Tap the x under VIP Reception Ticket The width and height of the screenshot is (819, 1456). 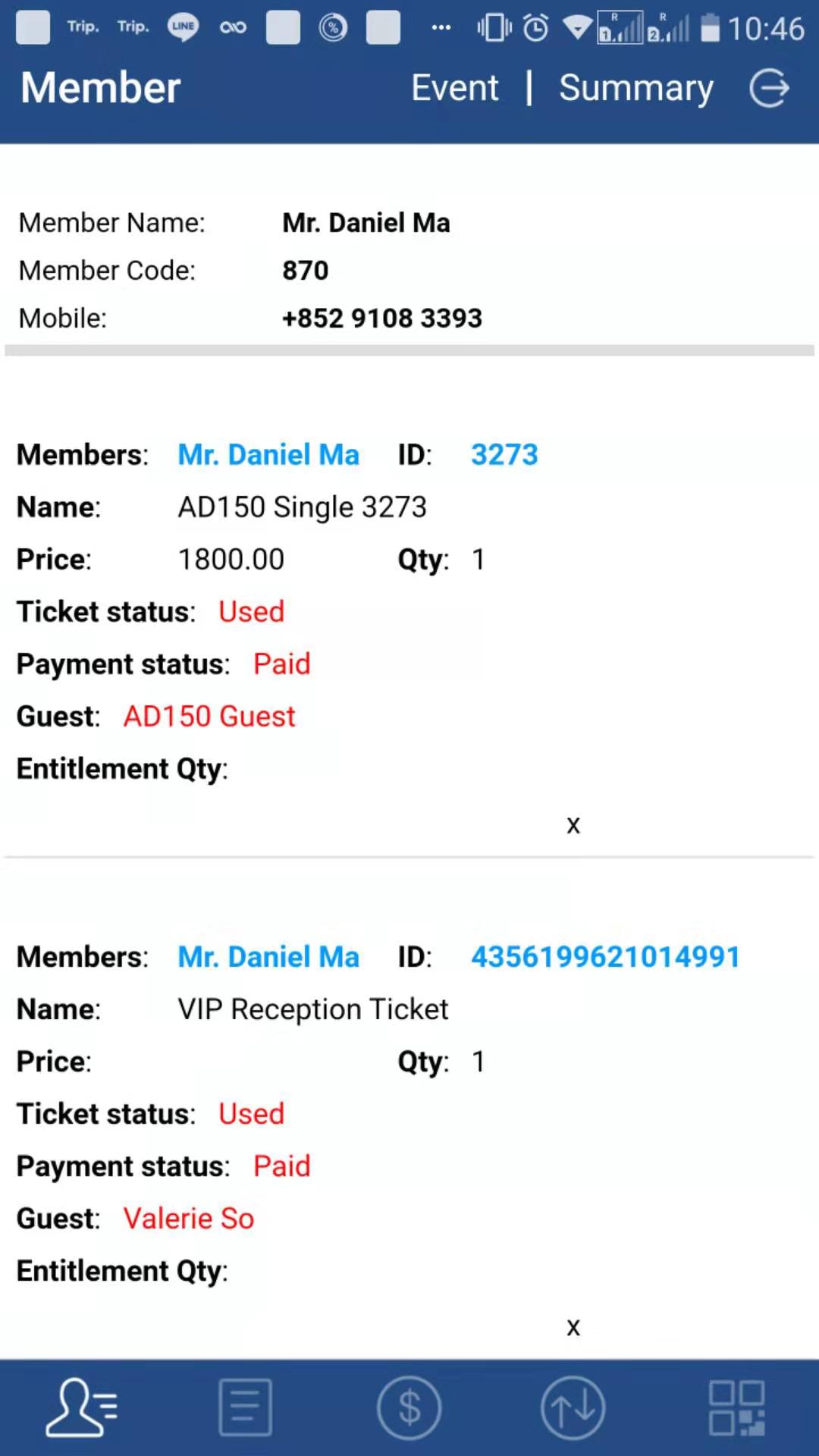click(573, 1327)
